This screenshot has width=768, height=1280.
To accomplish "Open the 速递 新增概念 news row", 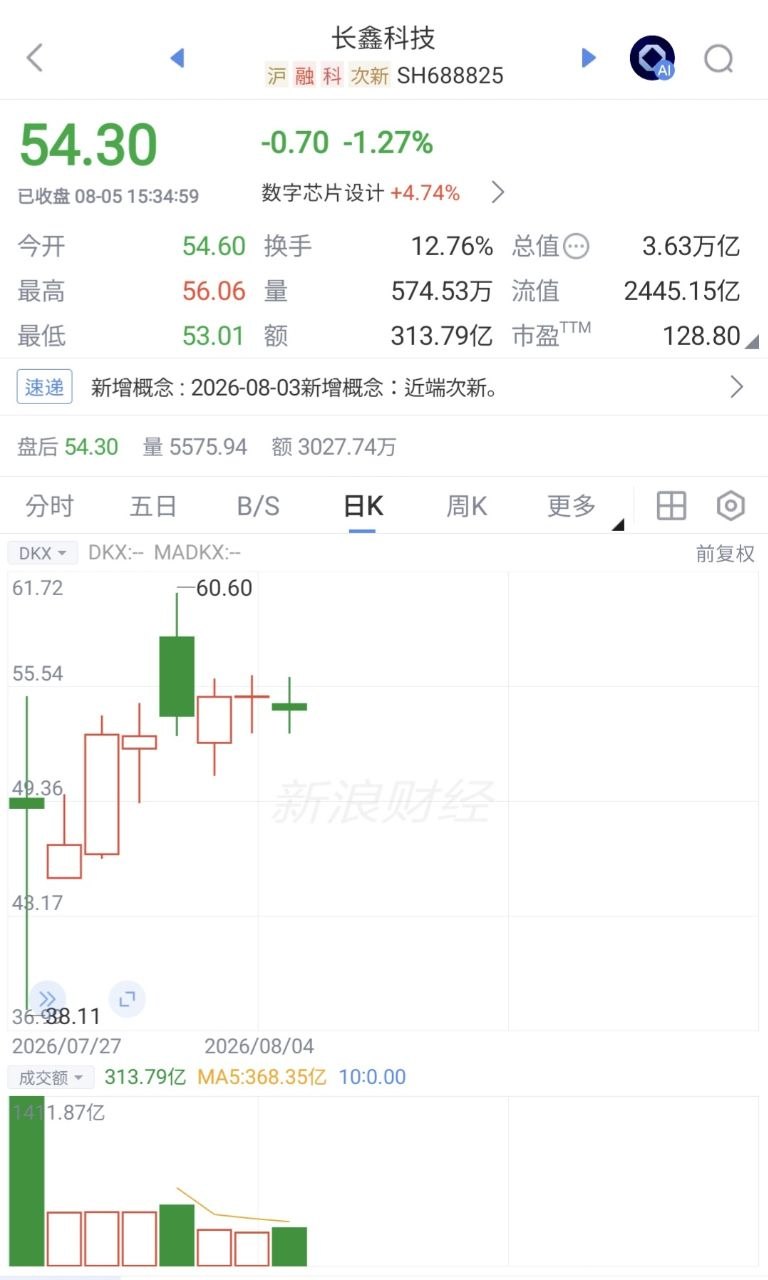I will 384,387.
